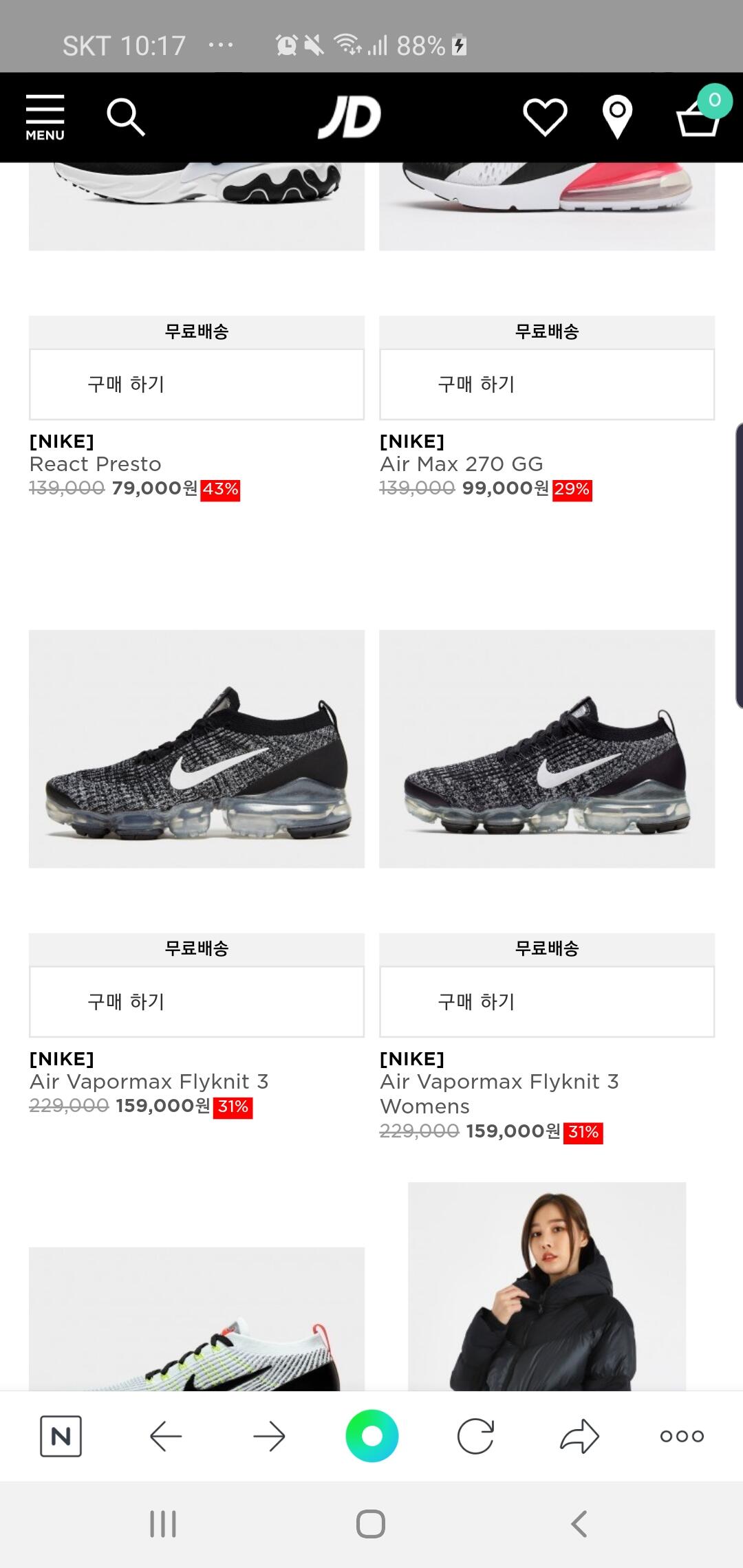Open the MENU drawer
743x1568 pixels.
click(45, 117)
